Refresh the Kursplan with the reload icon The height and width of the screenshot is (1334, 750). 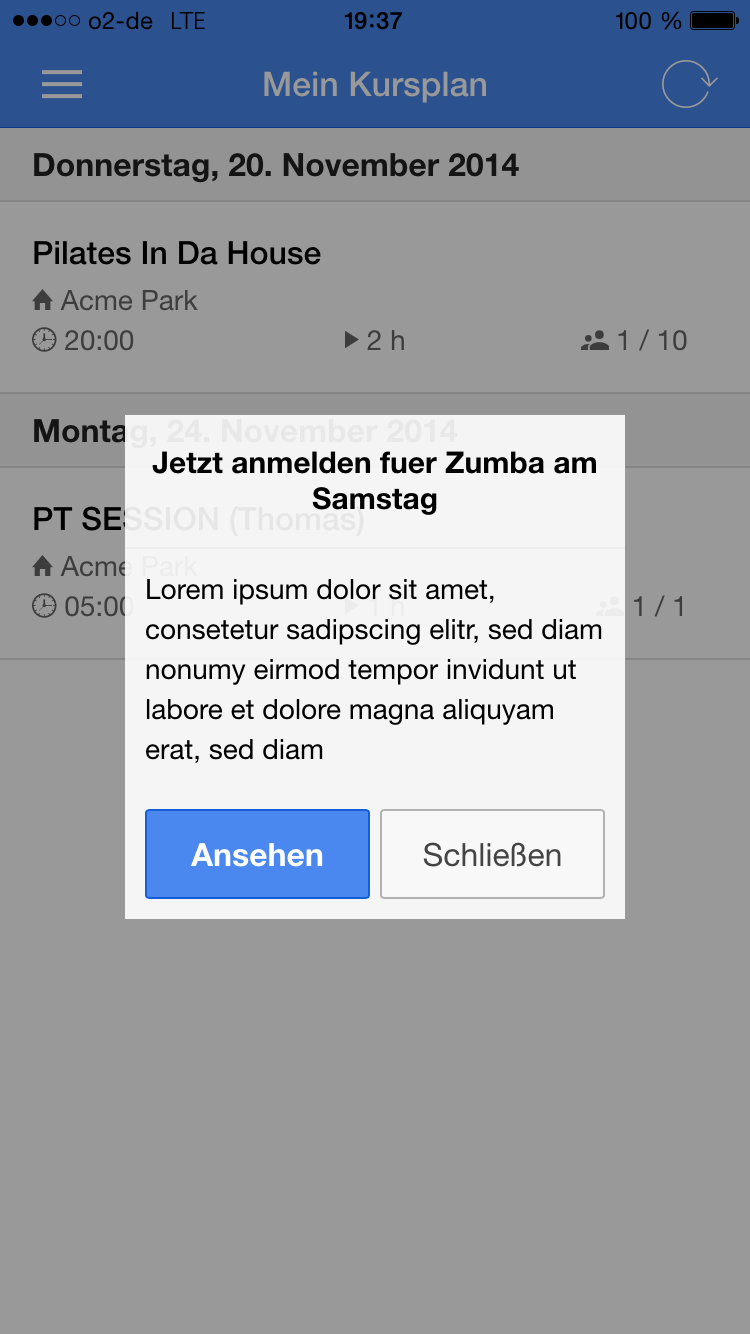point(689,84)
